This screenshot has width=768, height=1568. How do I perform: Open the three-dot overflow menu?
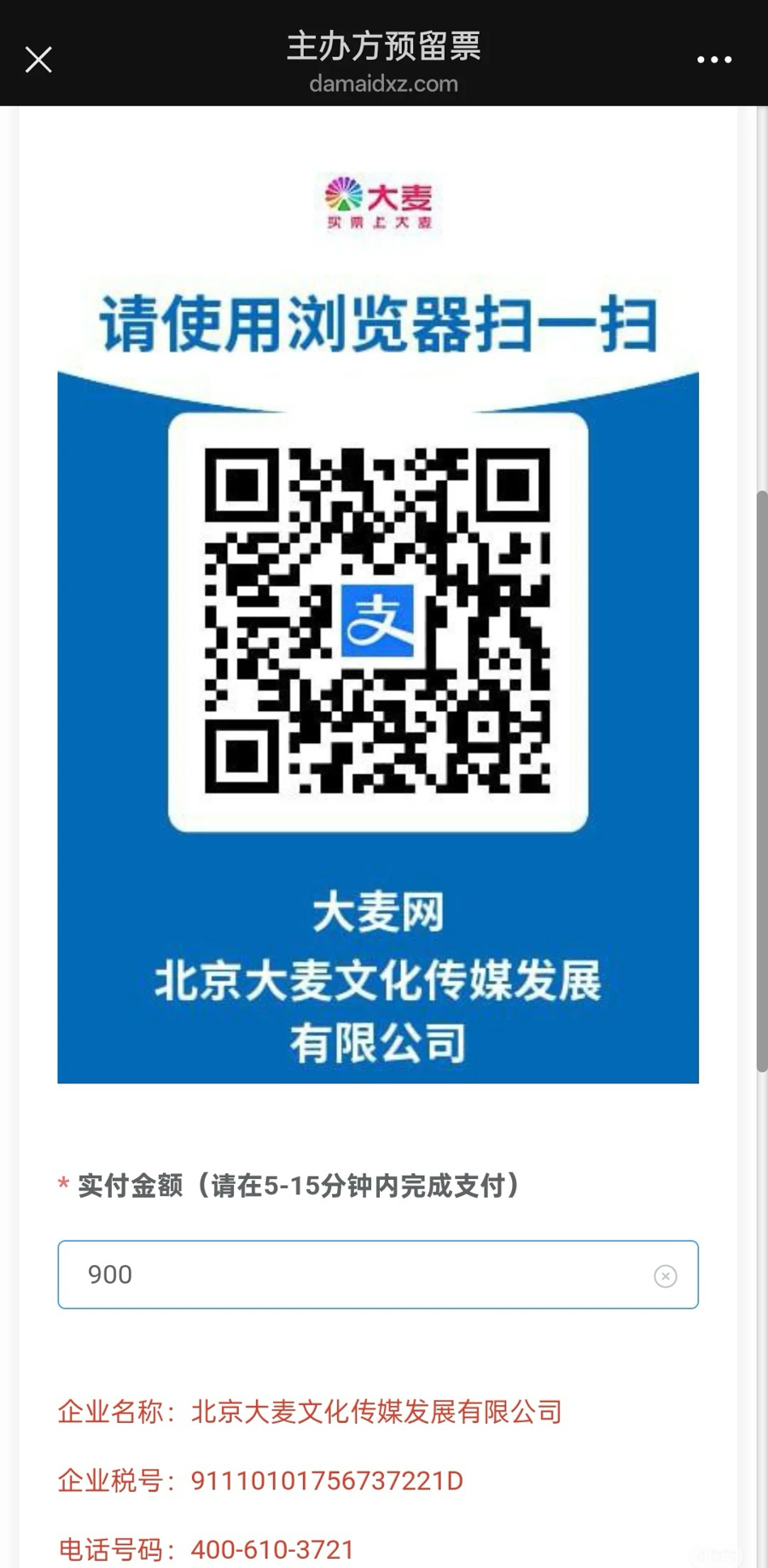pos(713,60)
